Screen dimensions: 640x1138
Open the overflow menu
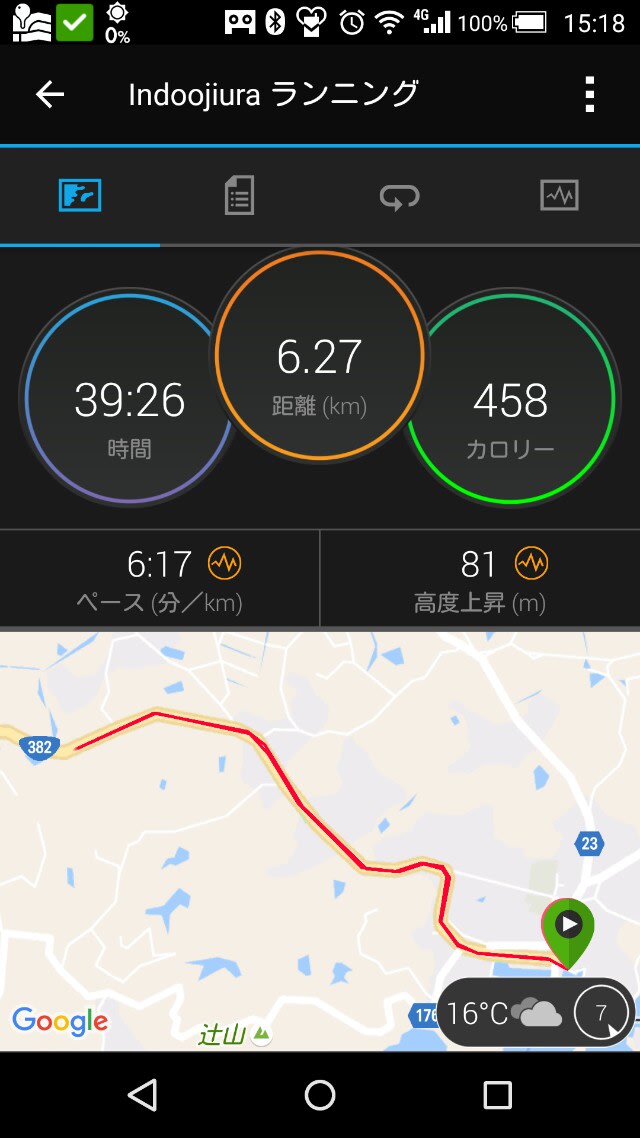pyautogui.click(x=589, y=95)
